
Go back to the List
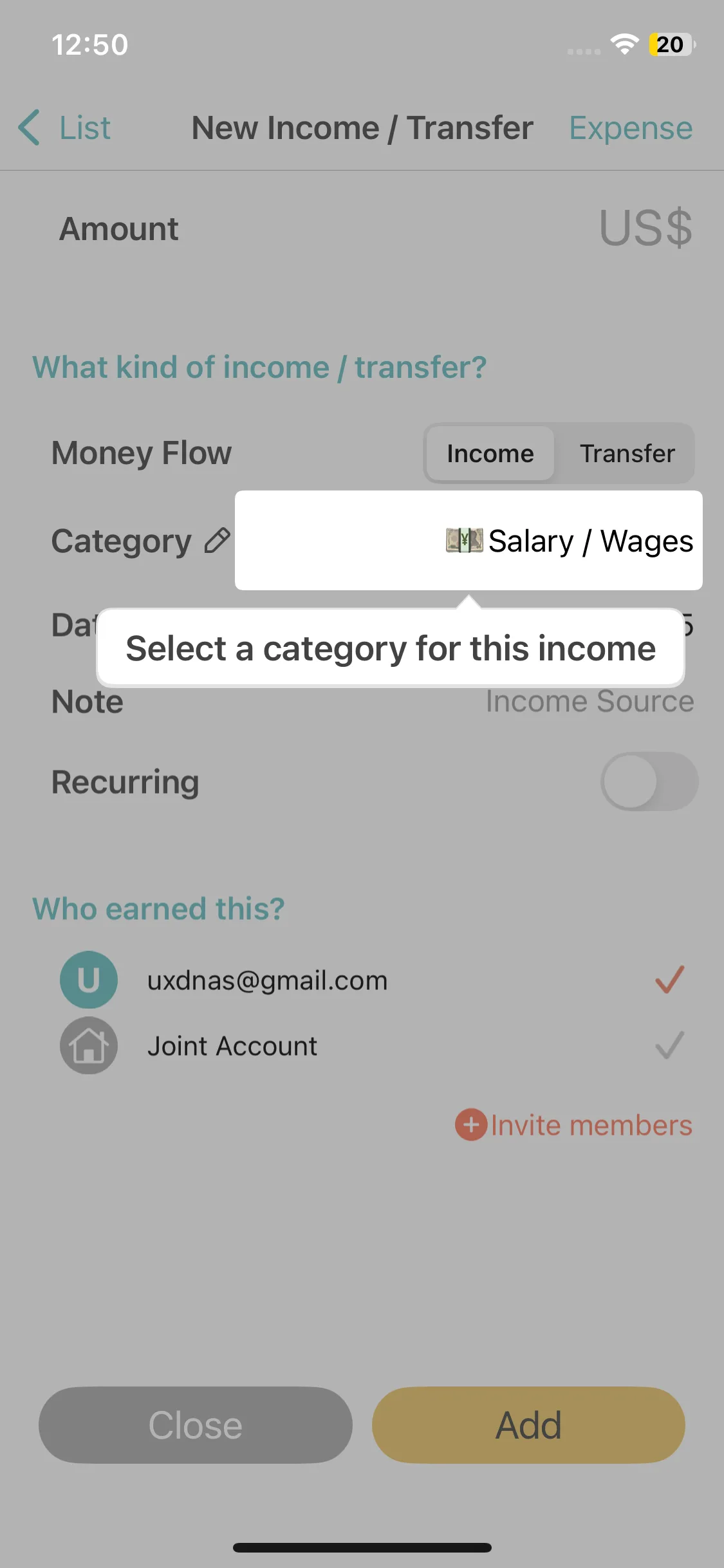[64, 127]
